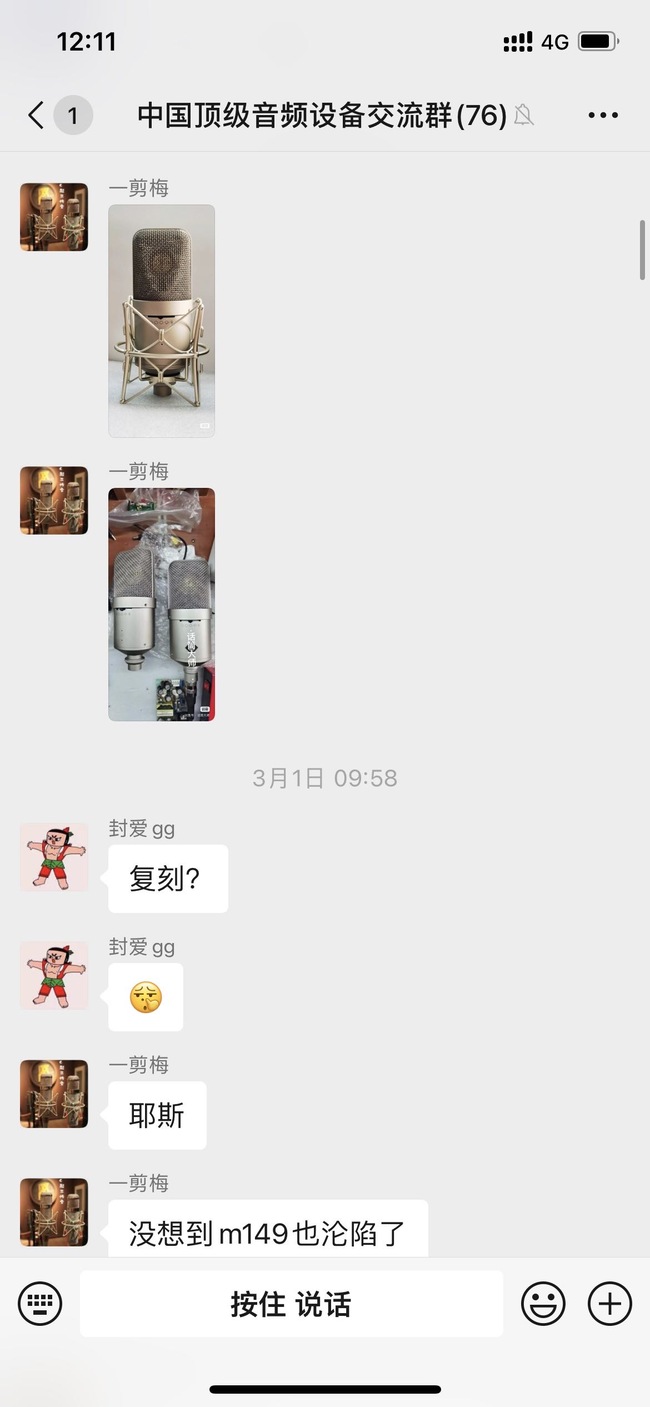The height and width of the screenshot is (1407, 650).
Task: Open the single microphone photo from 一剪梅
Action: click(x=161, y=321)
